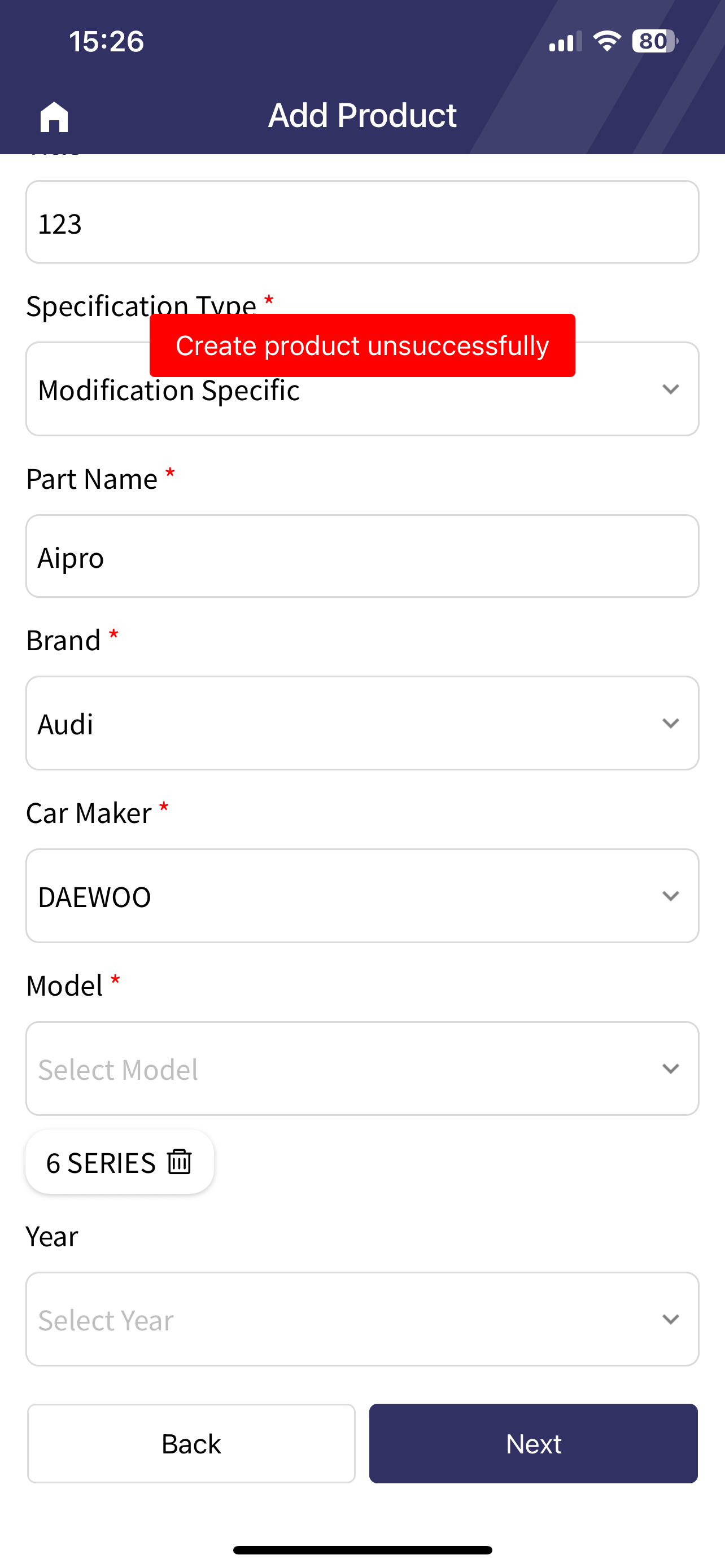Screen dimensions: 725x1568
Task: Open the Specification Type dropdown
Action: tap(362, 389)
